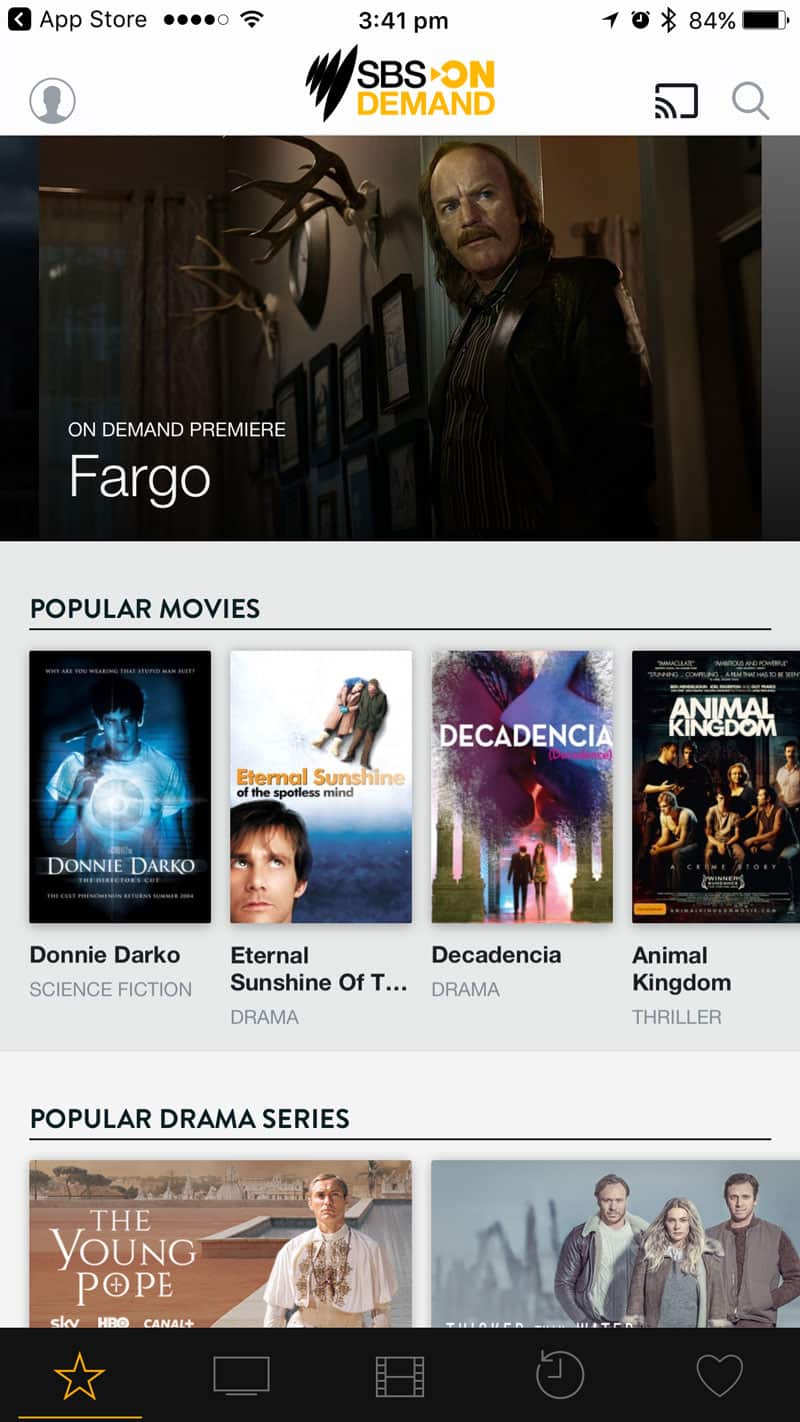Select the Movies film-reel icon
Screen dimensions: 800x1422
(x=400, y=1375)
